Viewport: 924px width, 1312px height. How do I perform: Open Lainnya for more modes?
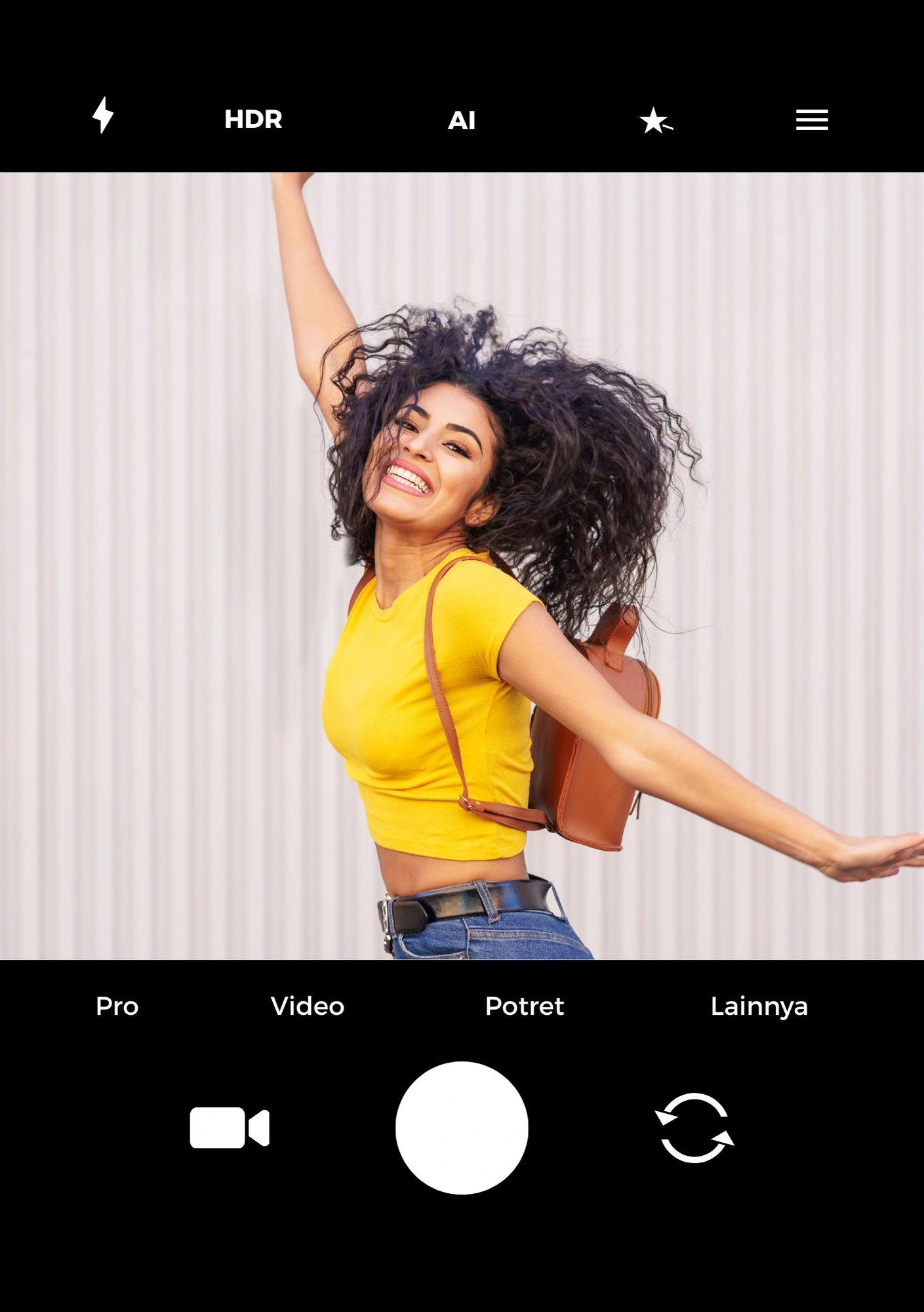(759, 1007)
